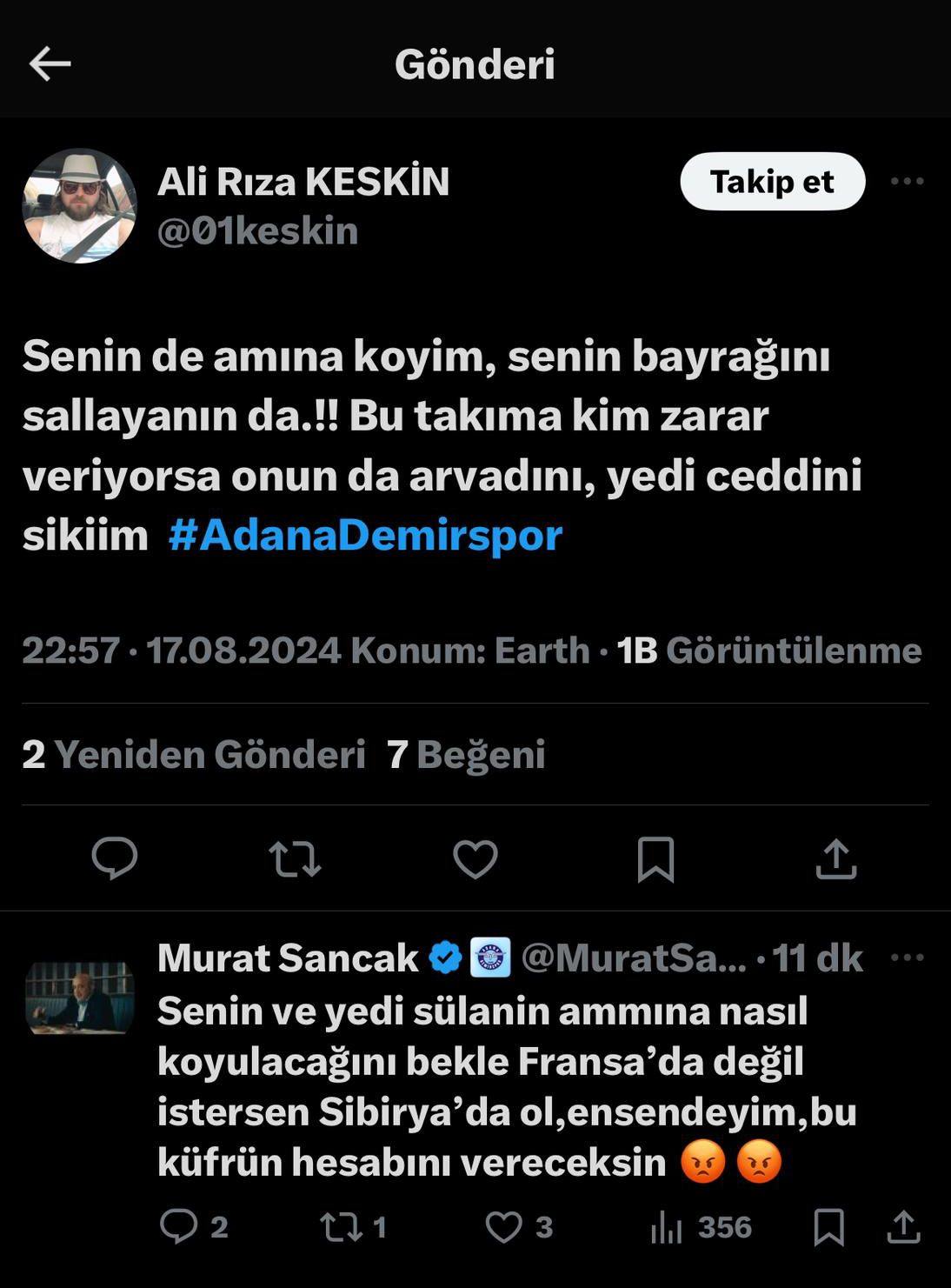This screenshot has width=951, height=1288.
Task: Open the #AdanaDemirspor hashtag
Action: pyautogui.click(x=365, y=535)
